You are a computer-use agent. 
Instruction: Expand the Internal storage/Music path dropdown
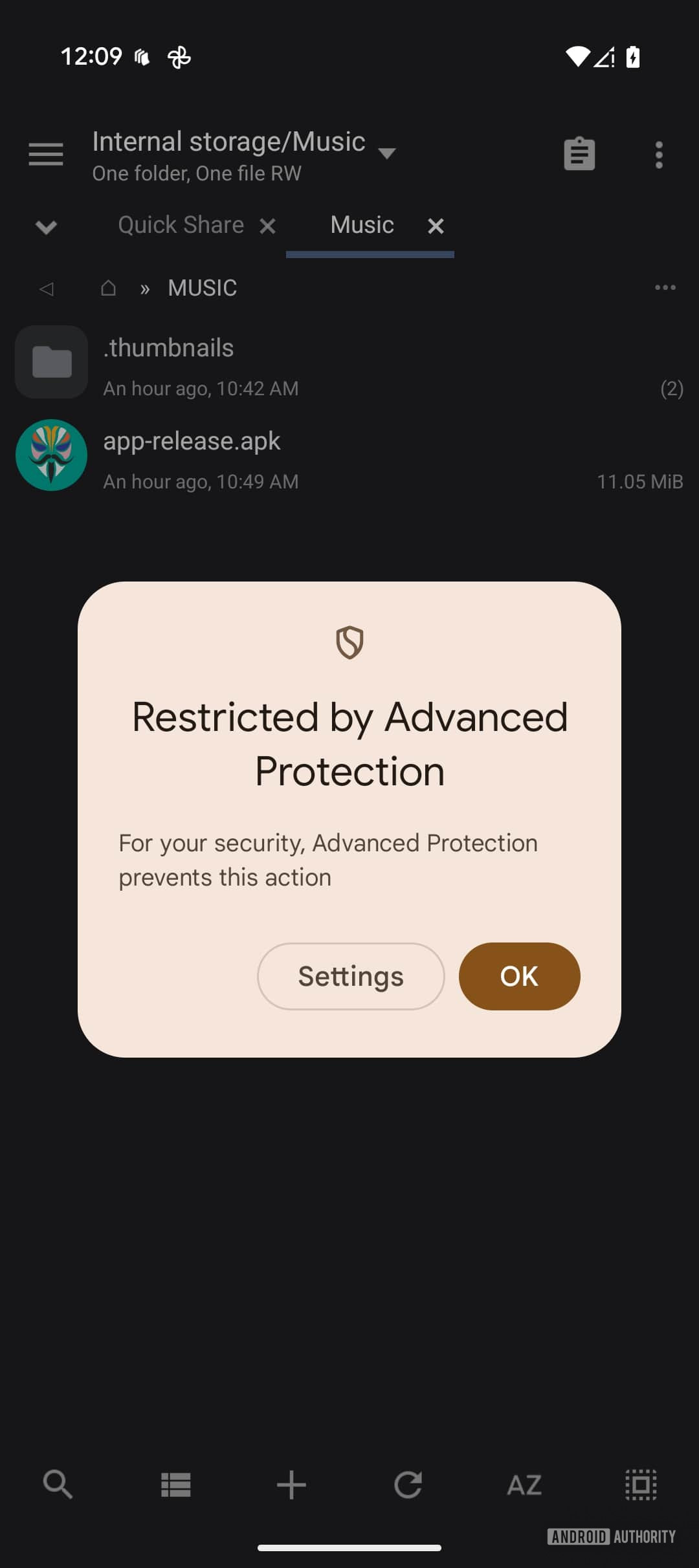coord(387,153)
